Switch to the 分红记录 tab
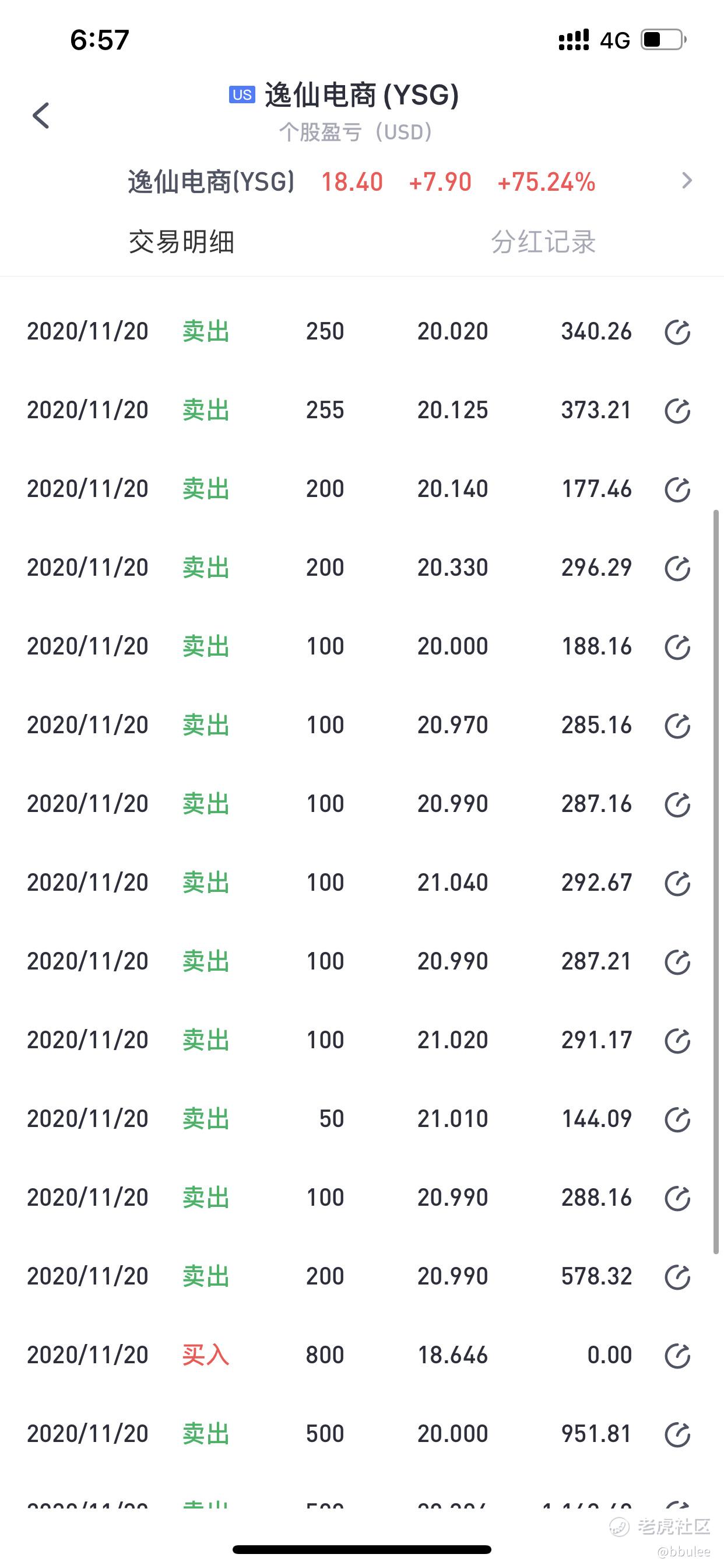 click(543, 242)
